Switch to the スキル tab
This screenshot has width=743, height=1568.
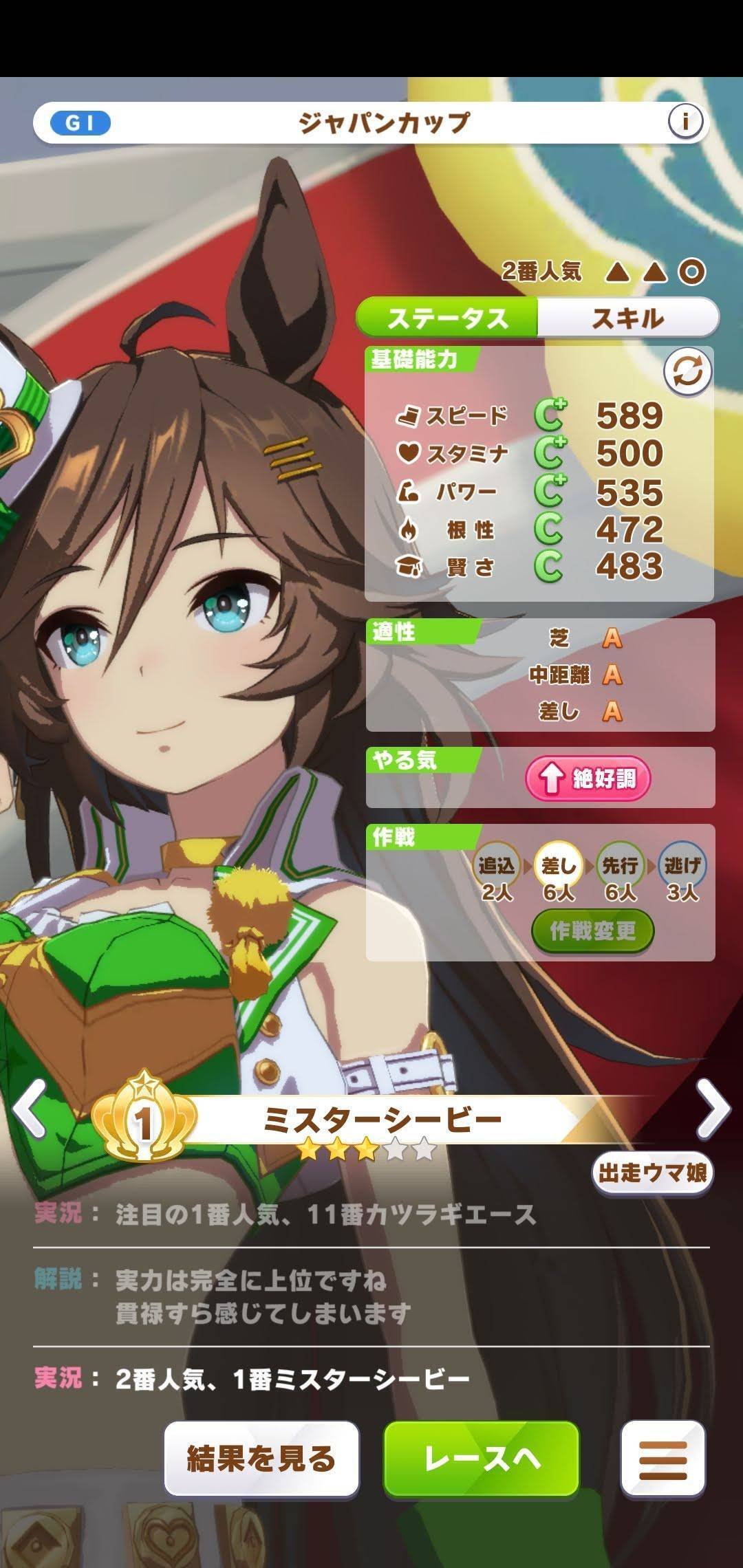point(629,318)
